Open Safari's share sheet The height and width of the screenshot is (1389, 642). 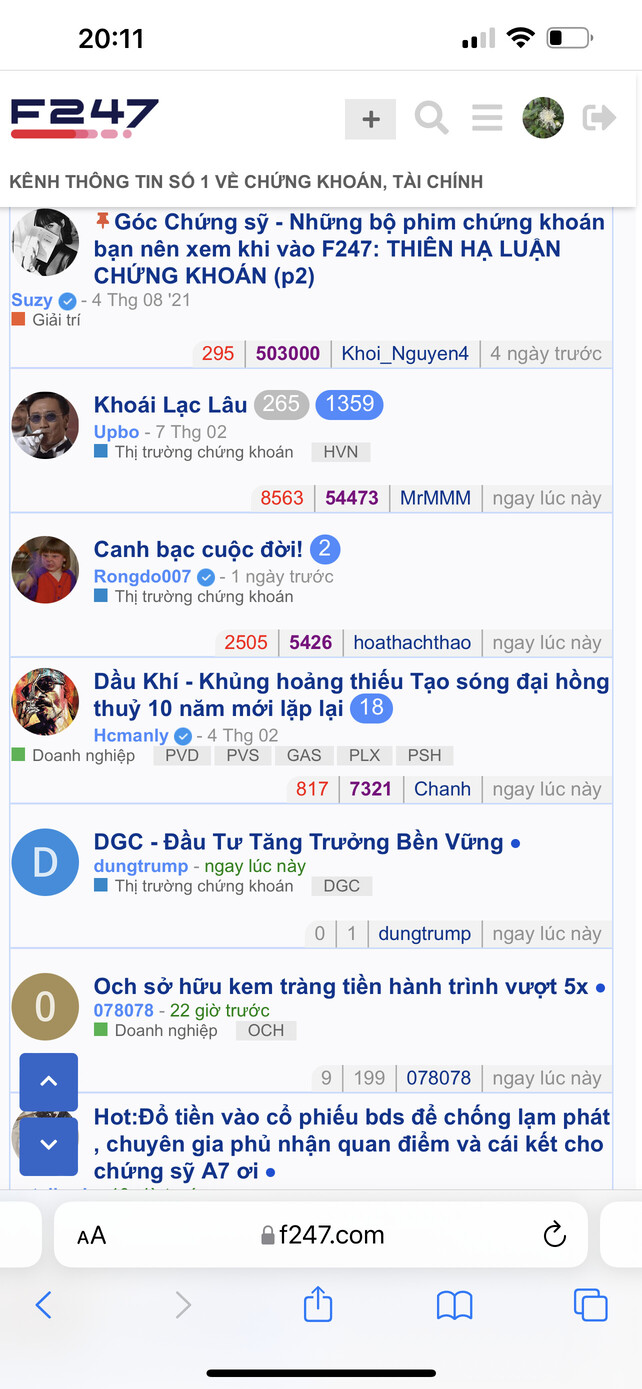click(x=317, y=1304)
